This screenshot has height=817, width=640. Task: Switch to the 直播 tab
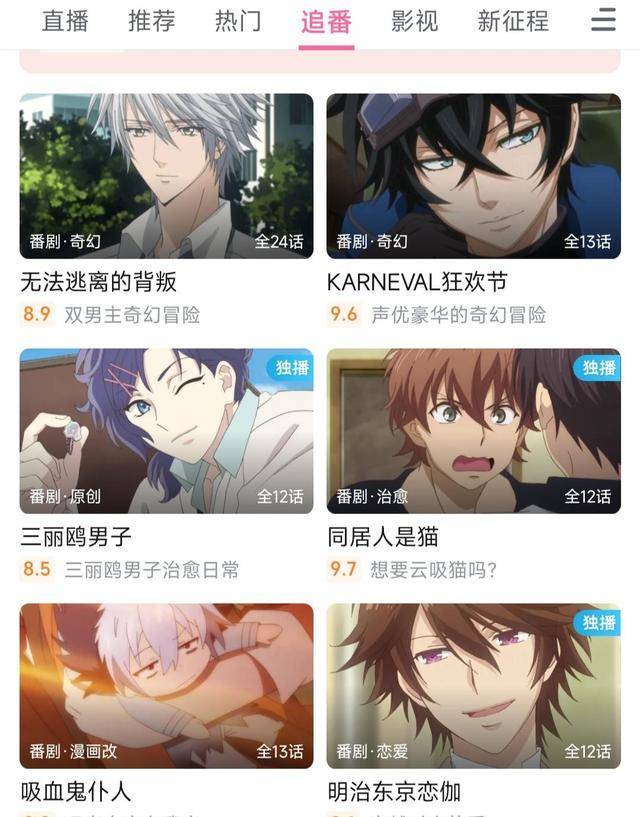point(65,20)
